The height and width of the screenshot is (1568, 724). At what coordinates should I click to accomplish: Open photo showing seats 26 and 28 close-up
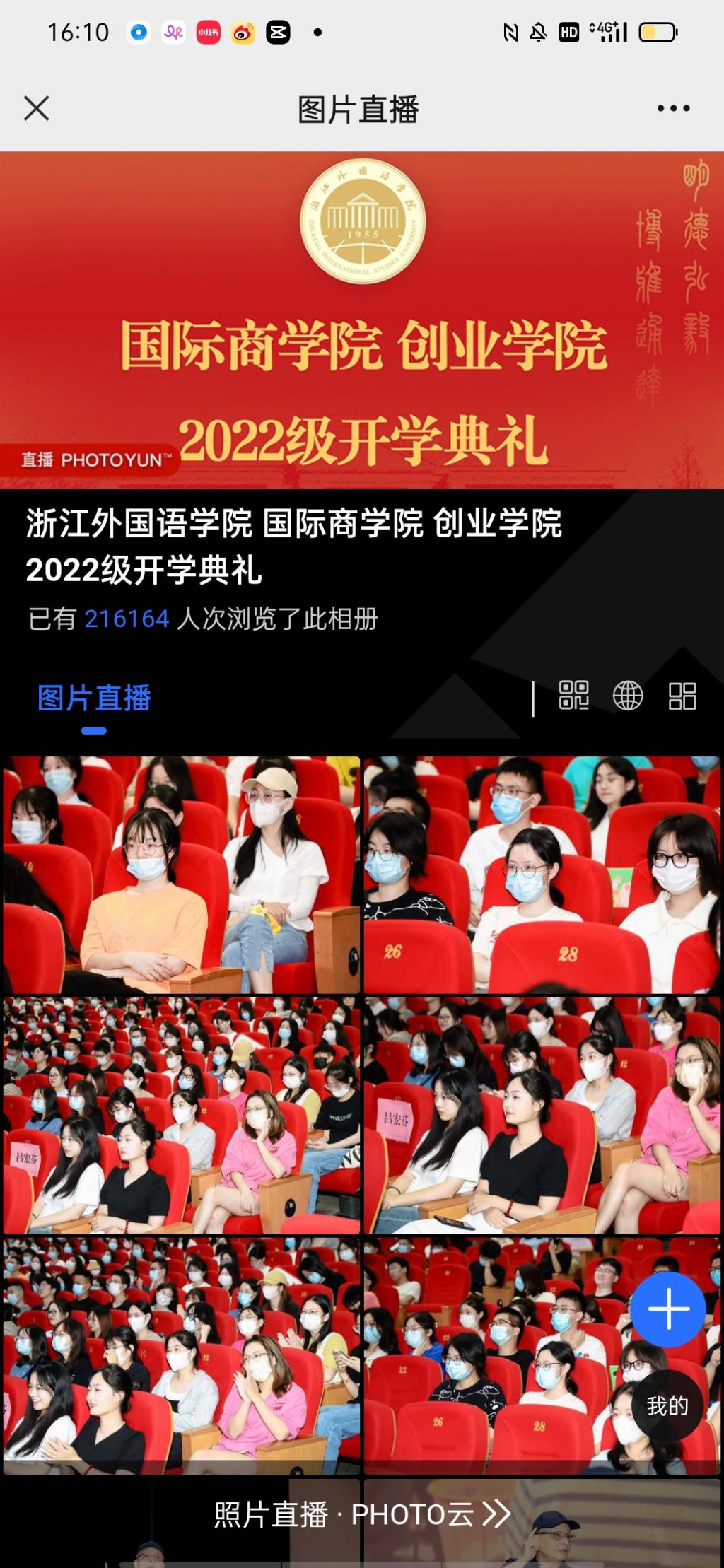[x=542, y=874]
